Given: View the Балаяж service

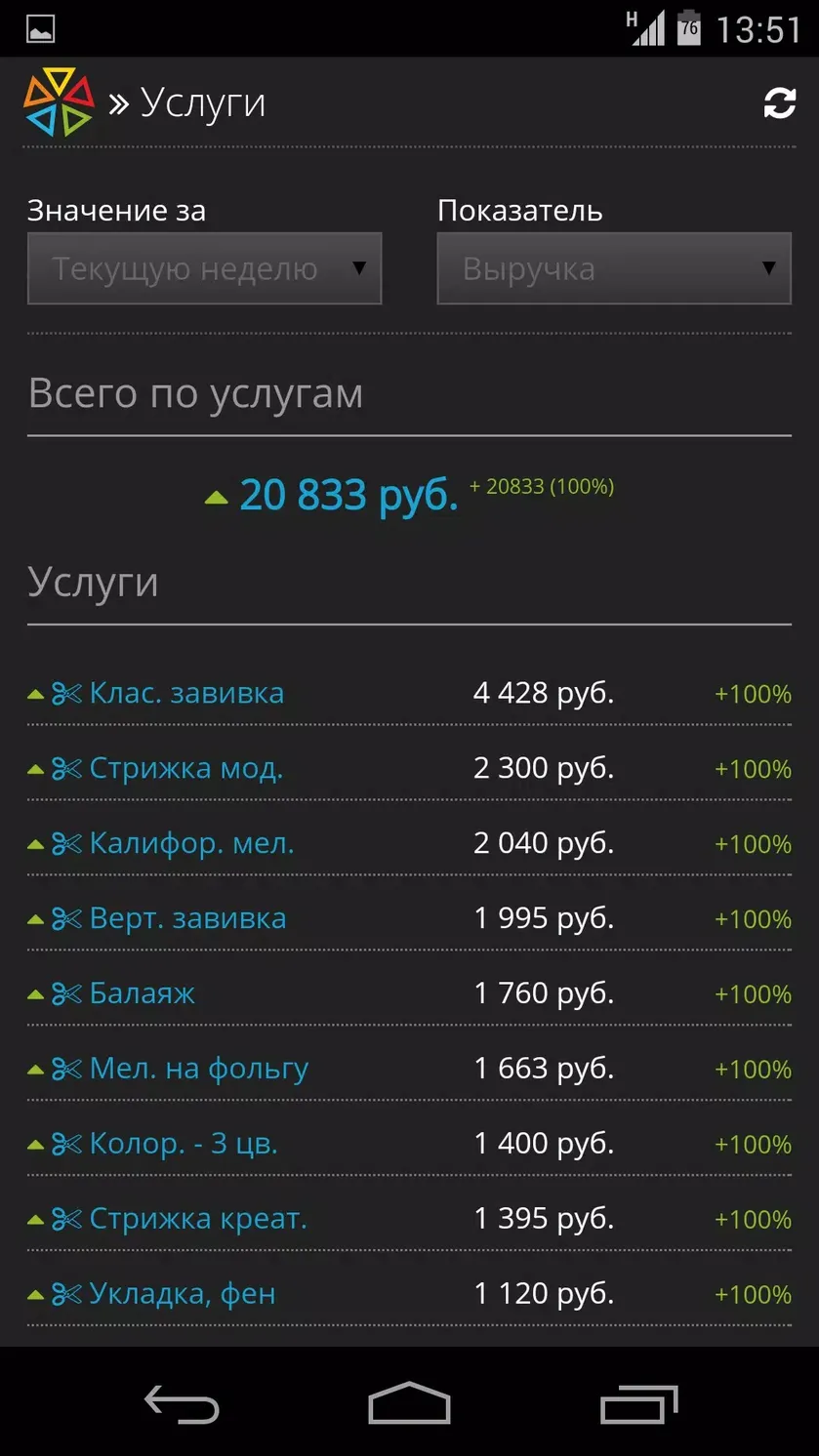Looking at the screenshot, I should (x=409, y=994).
